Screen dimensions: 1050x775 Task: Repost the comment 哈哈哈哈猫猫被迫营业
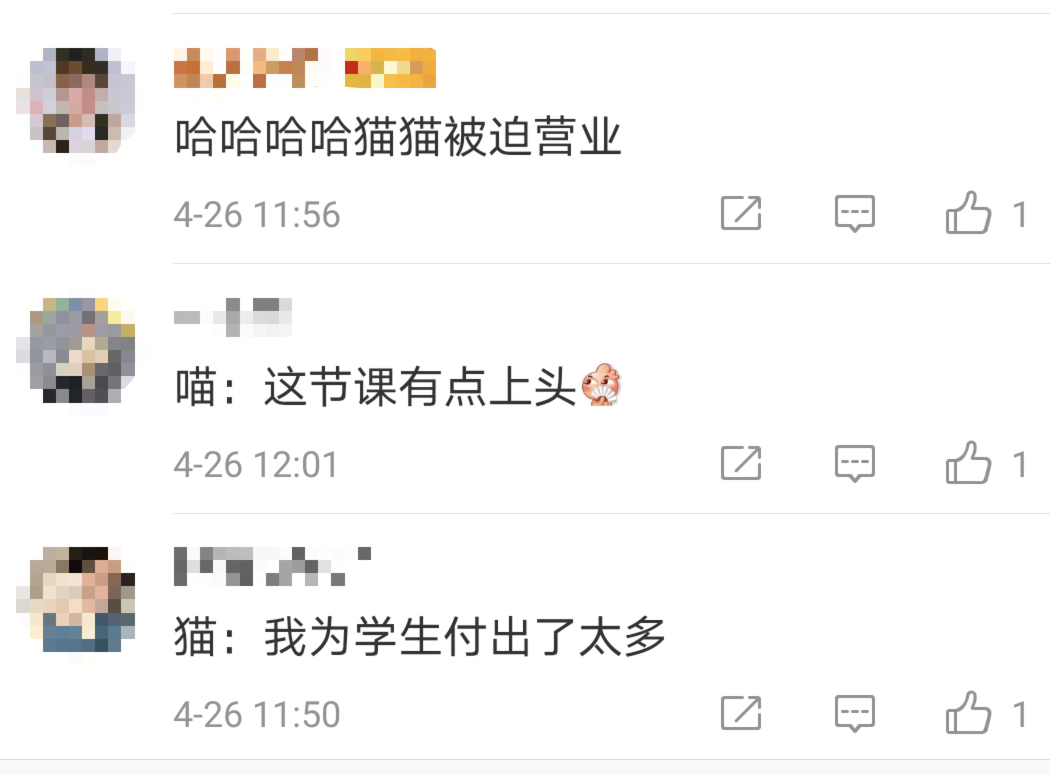(741, 214)
